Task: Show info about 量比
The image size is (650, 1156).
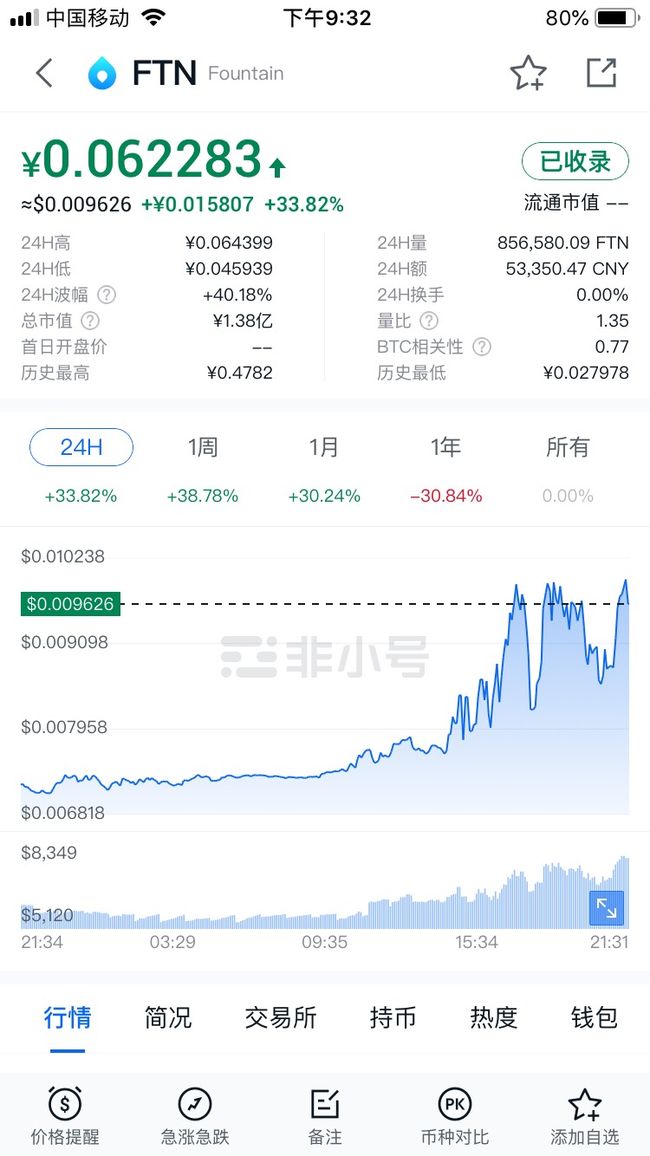Action: click(x=428, y=321)
